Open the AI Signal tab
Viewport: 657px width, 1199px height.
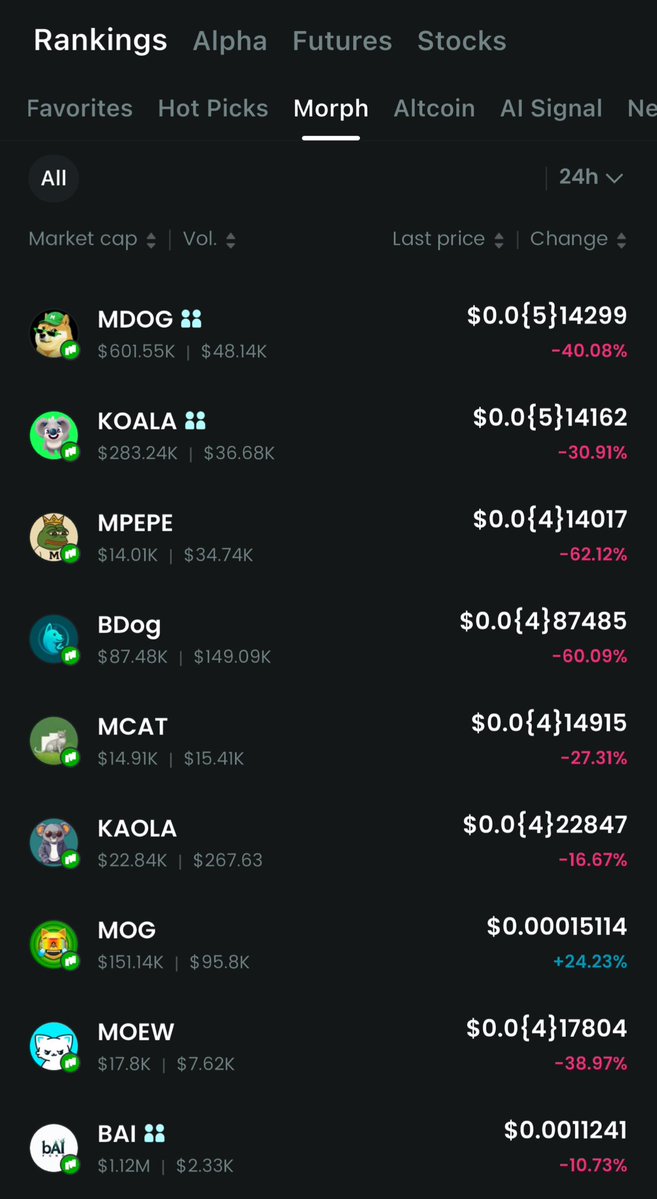point(551,109)
